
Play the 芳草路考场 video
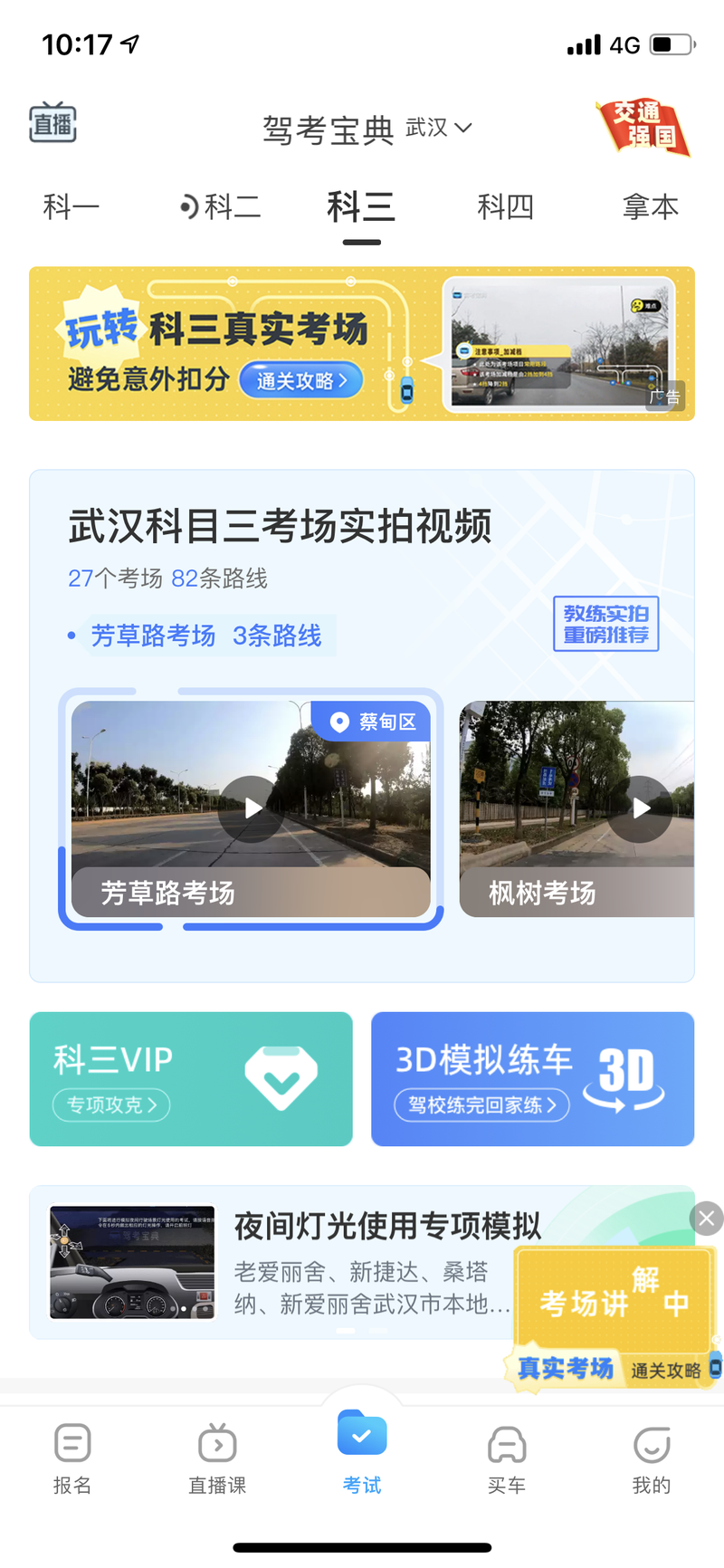(x=252, y=808)
